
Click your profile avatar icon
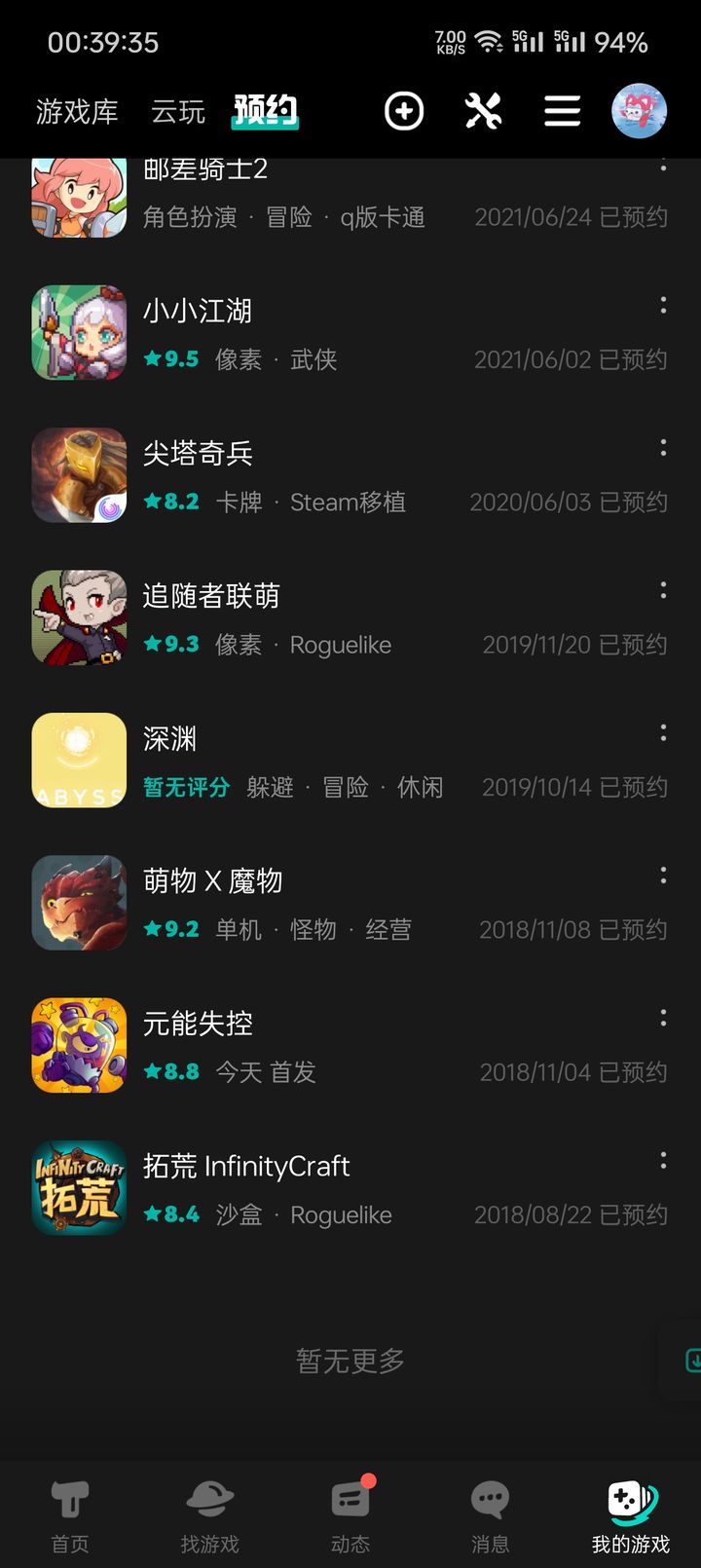tap(639, 111)
